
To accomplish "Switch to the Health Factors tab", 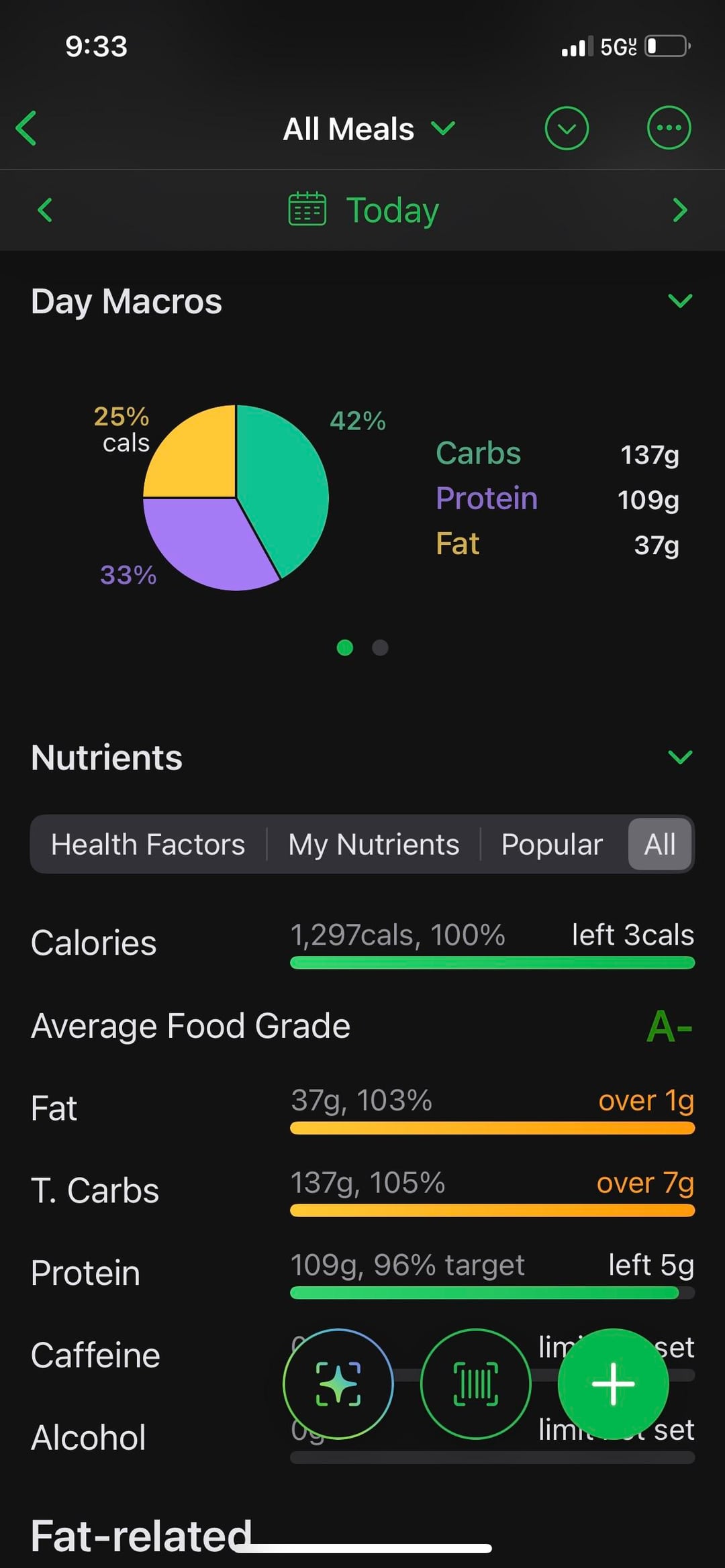I will (x=148, y=844).
